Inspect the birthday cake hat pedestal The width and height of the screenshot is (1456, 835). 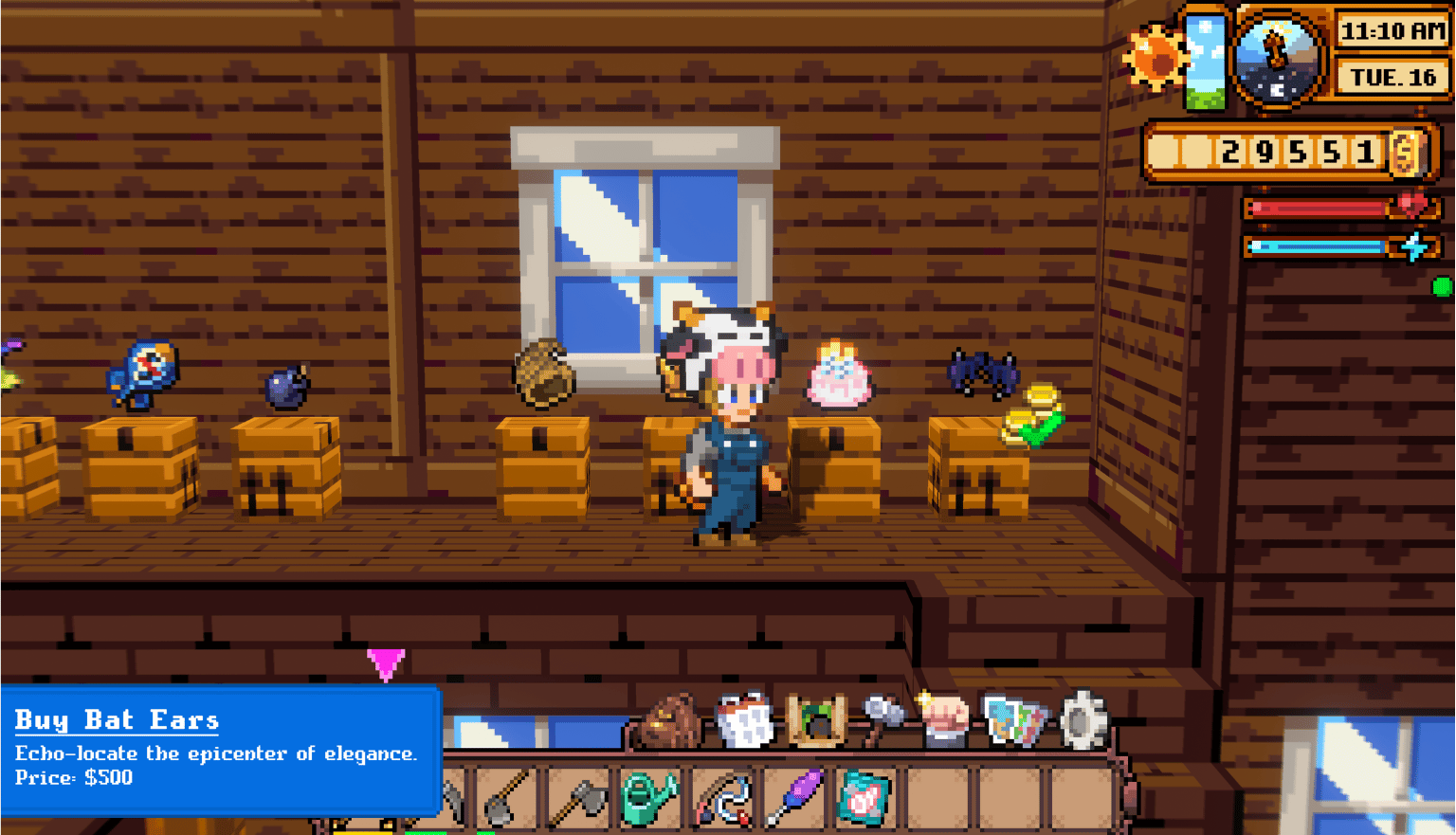(838, 377)
